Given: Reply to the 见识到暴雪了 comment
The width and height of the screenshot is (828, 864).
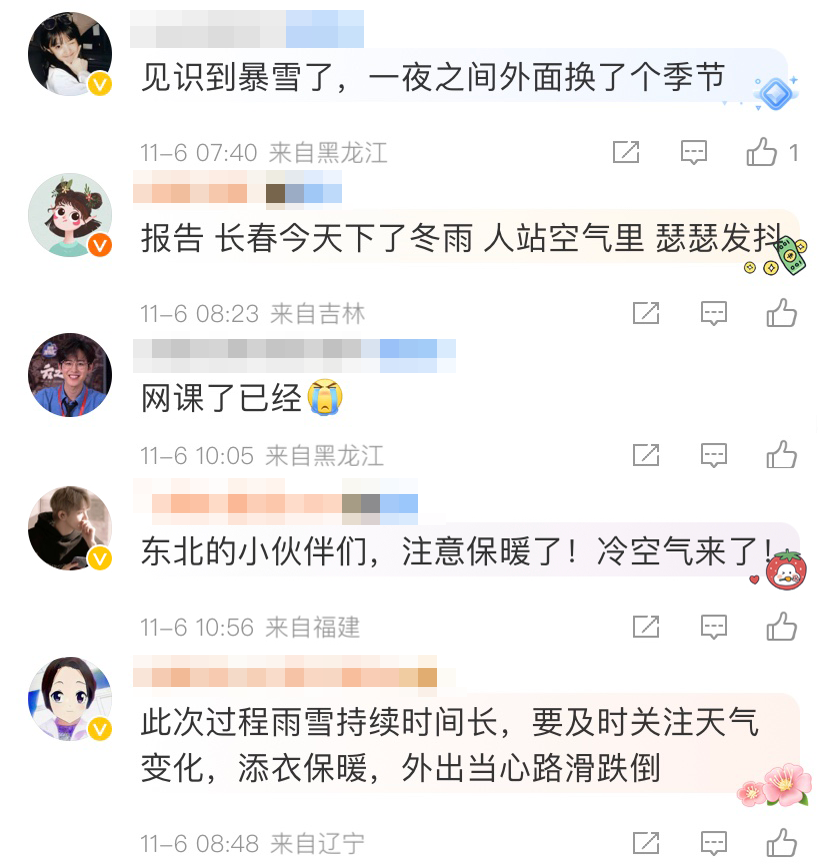Looking at the screenshot, I should coord(694,152).
